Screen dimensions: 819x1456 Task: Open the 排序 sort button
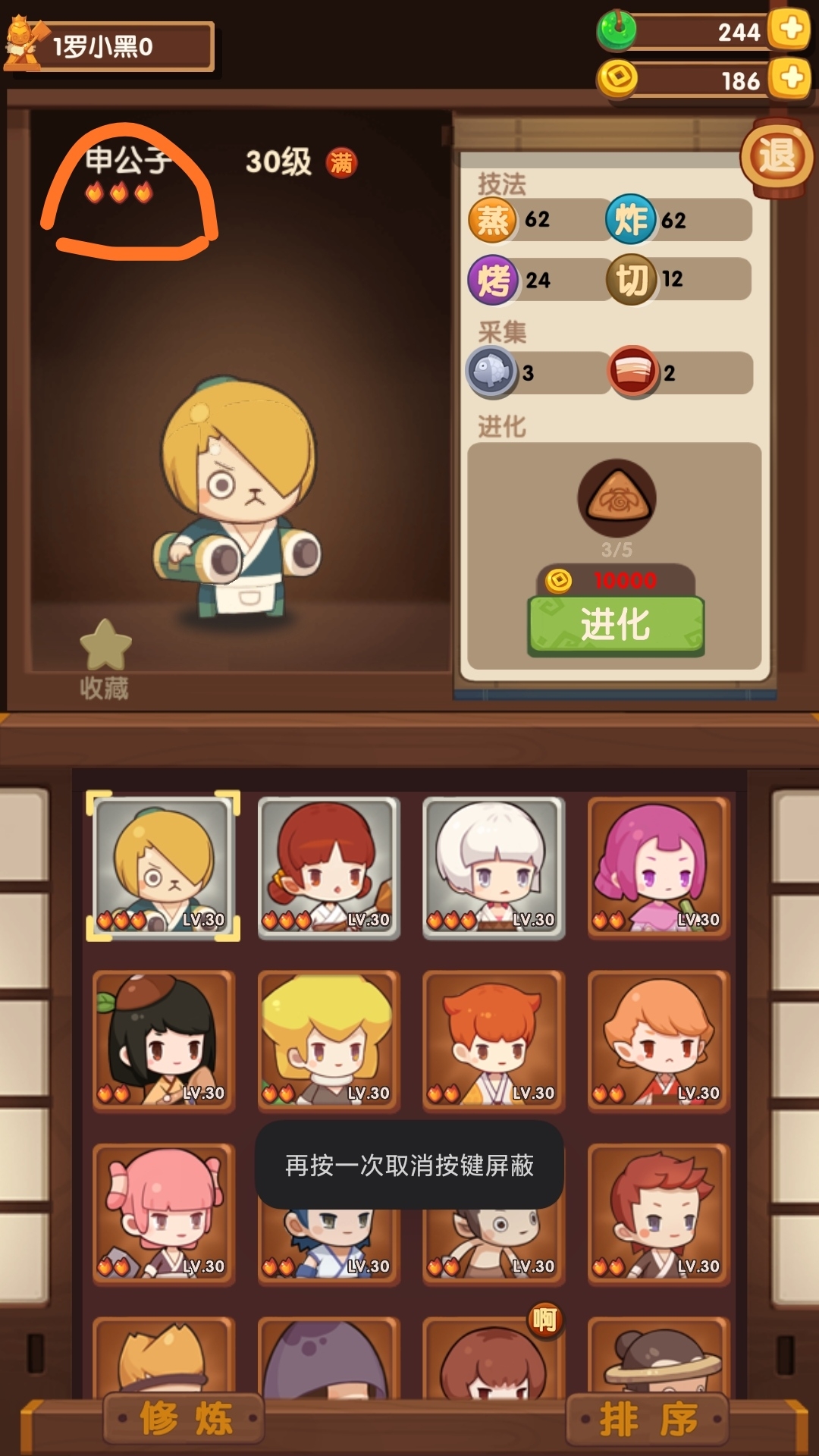[x=648, y=1418]
